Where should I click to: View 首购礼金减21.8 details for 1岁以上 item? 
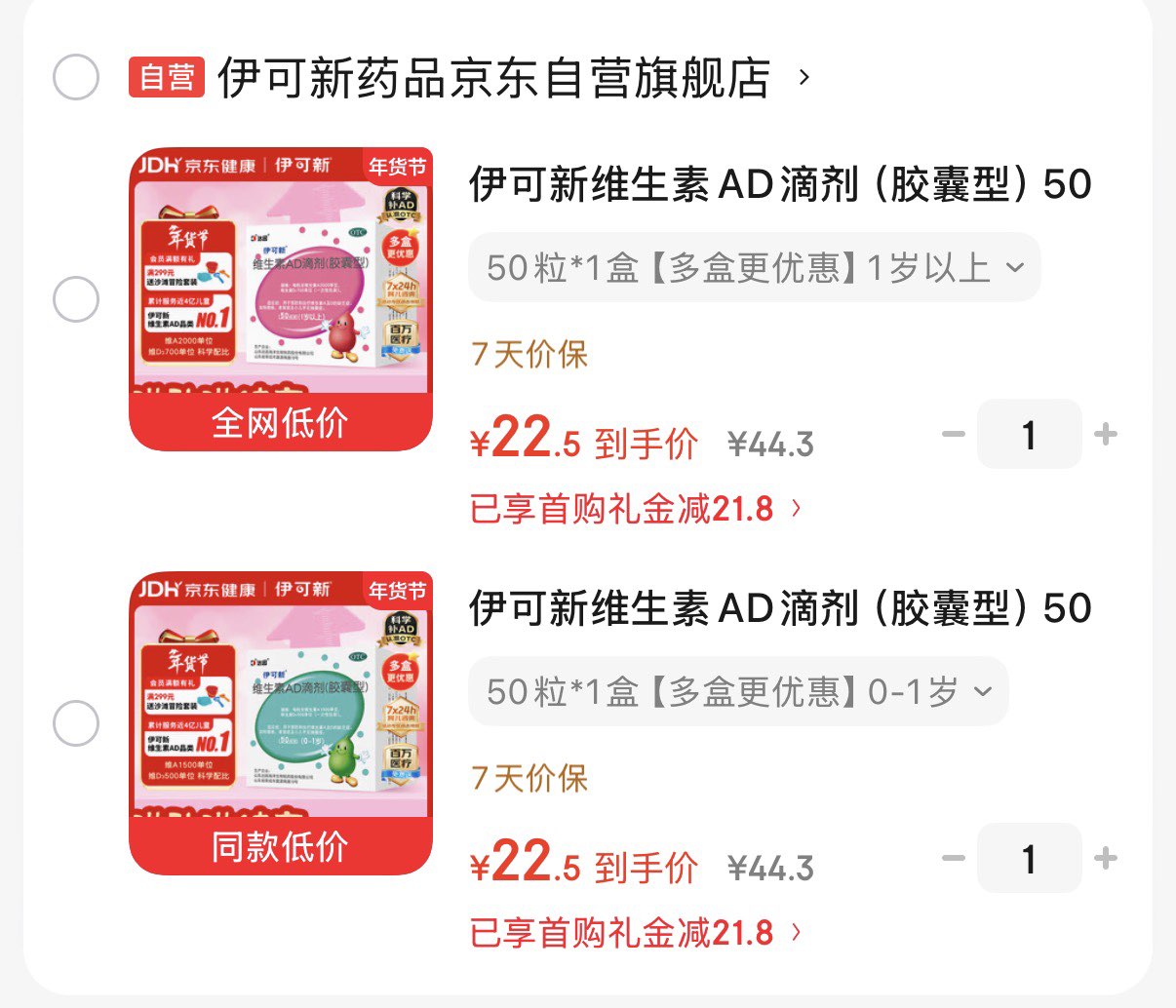click(637, 509)
